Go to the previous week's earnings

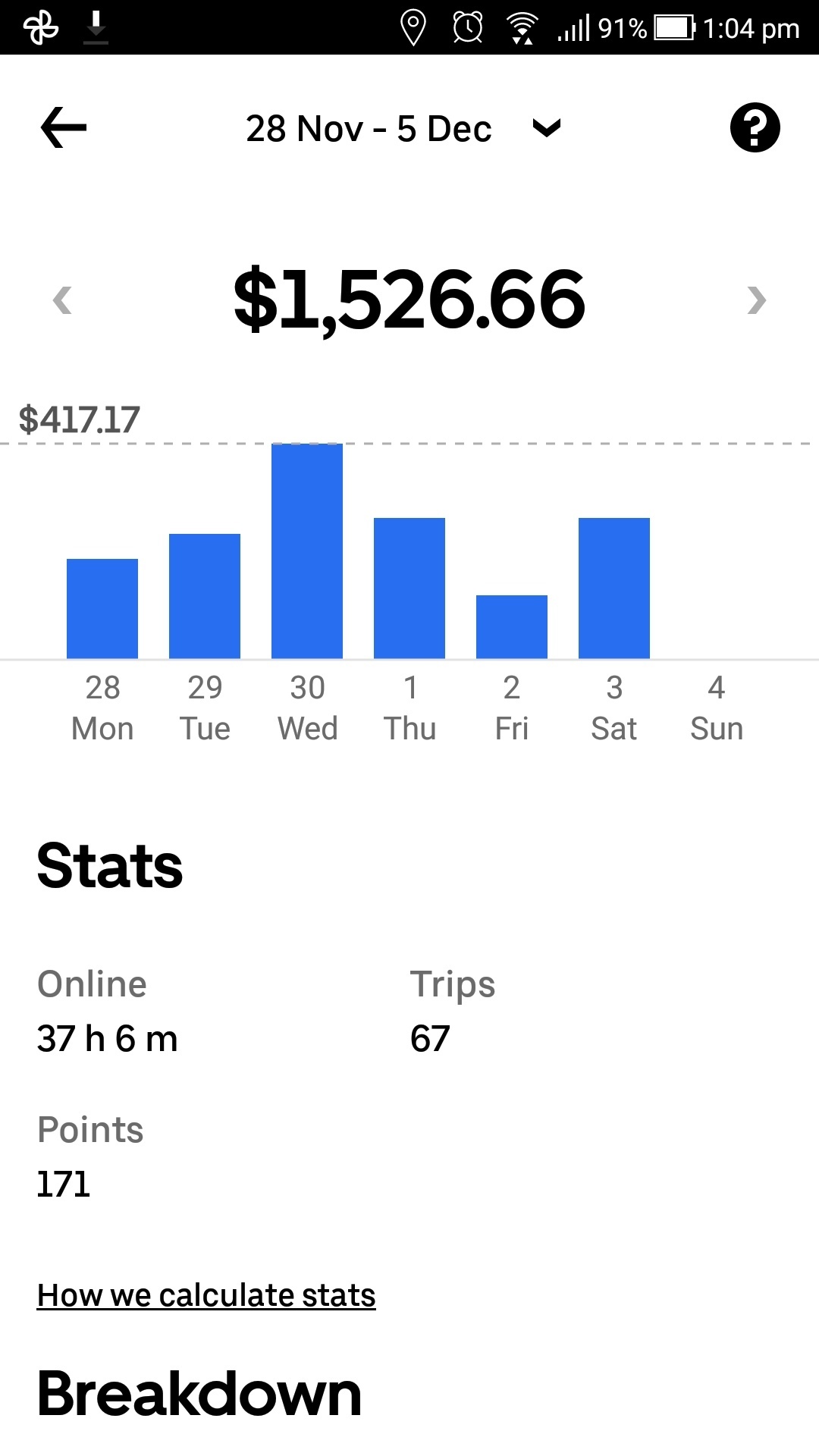62,300
